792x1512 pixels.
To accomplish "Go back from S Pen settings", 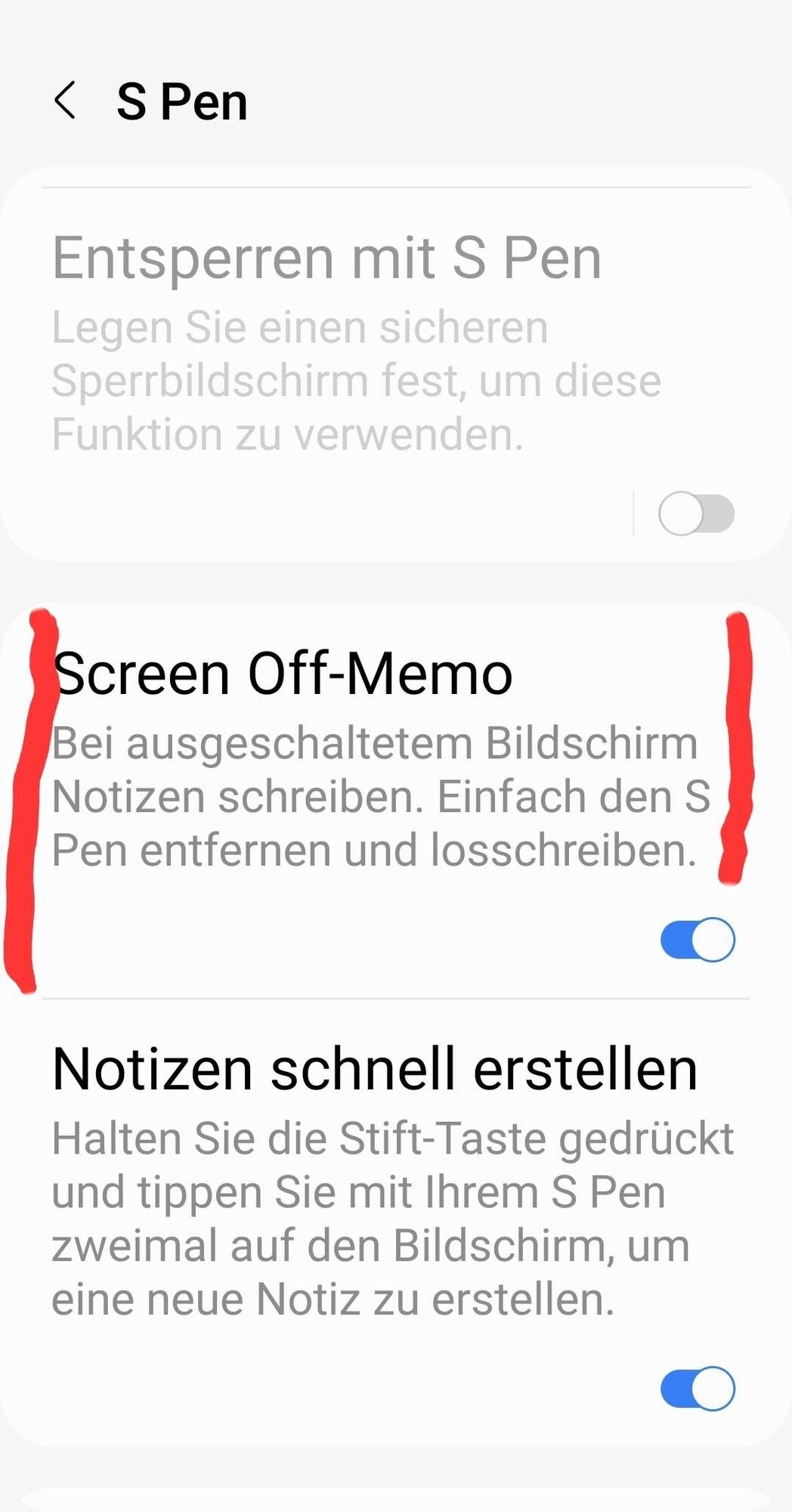I will pos(66,101).
